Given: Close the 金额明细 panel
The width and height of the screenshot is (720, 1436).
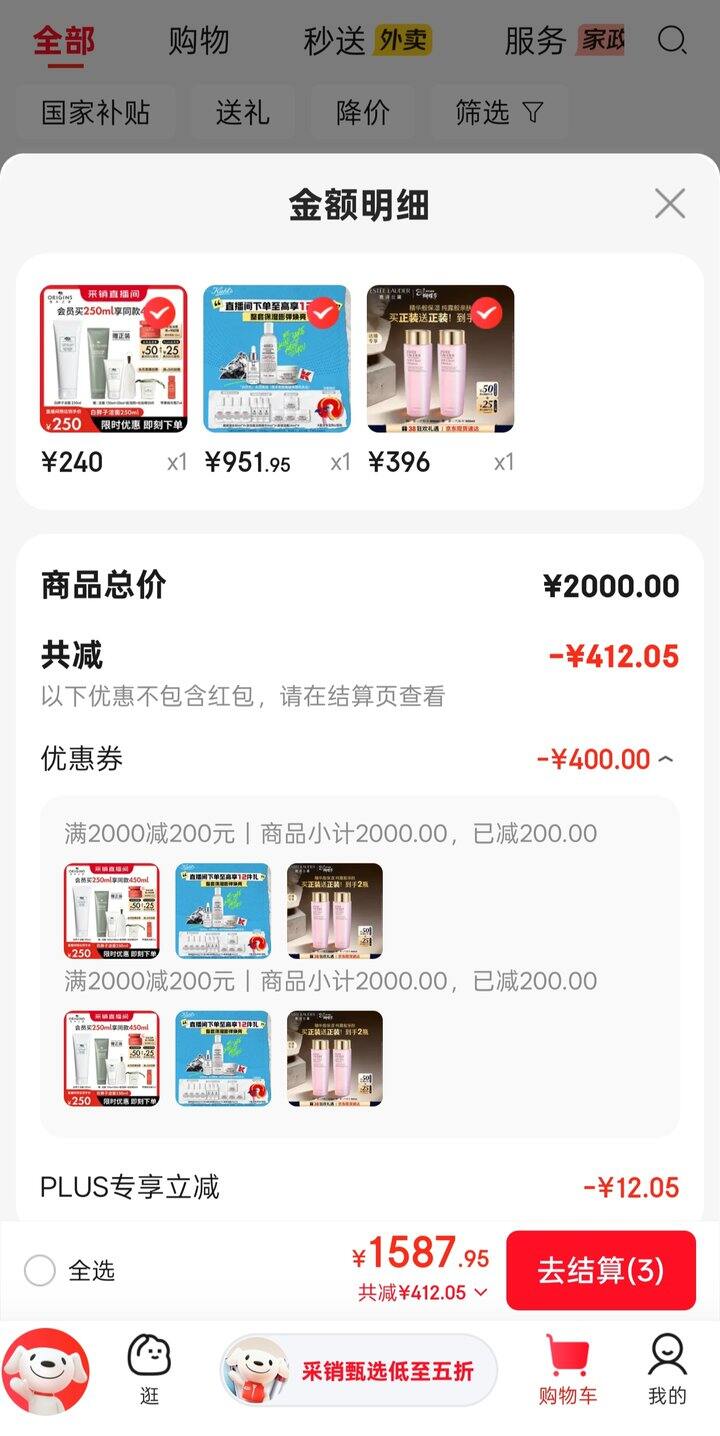Looking at the screenshot, I should (x=669, y=204).
